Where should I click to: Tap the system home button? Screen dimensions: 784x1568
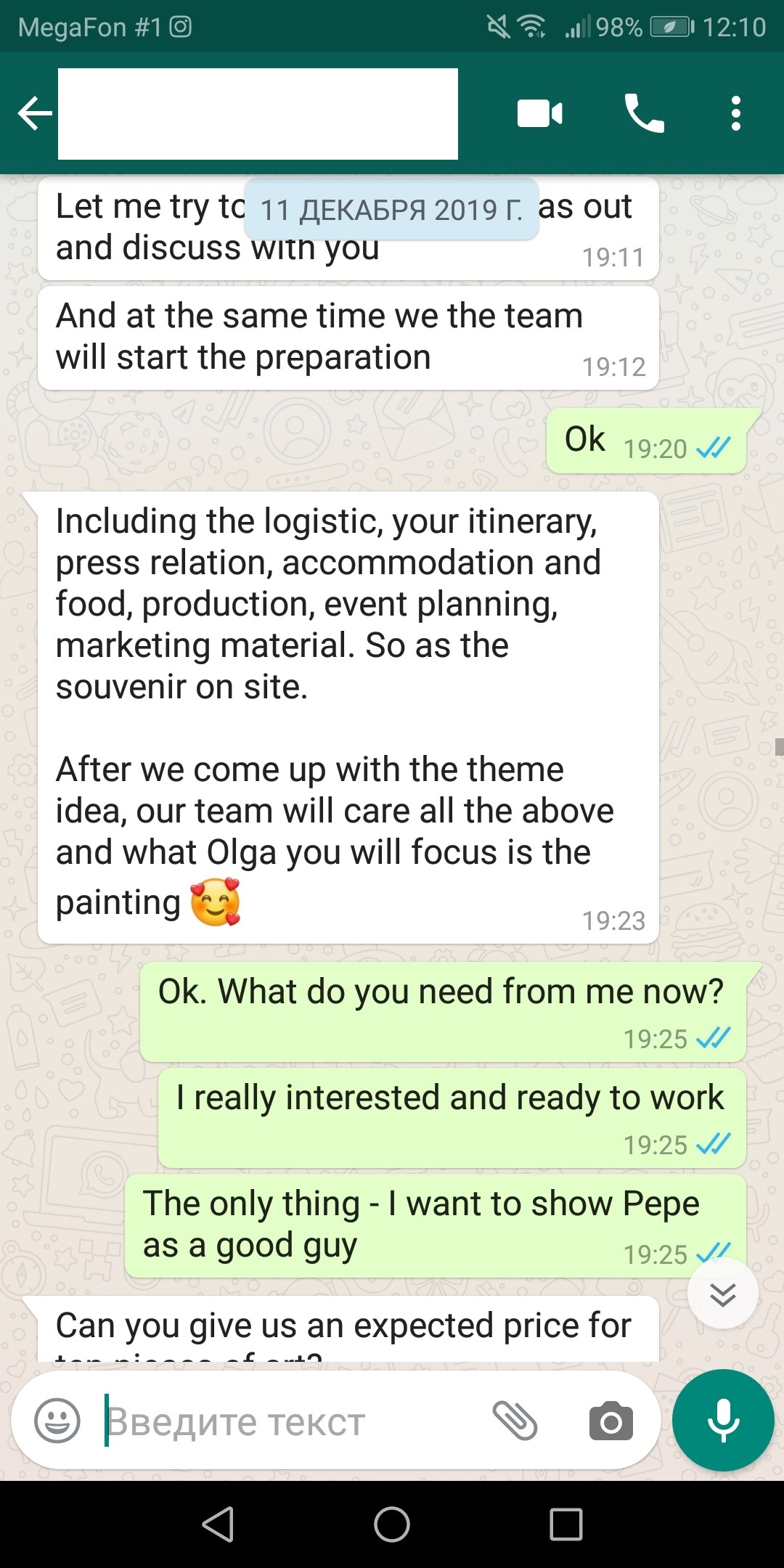click(x=392, y=1524)
